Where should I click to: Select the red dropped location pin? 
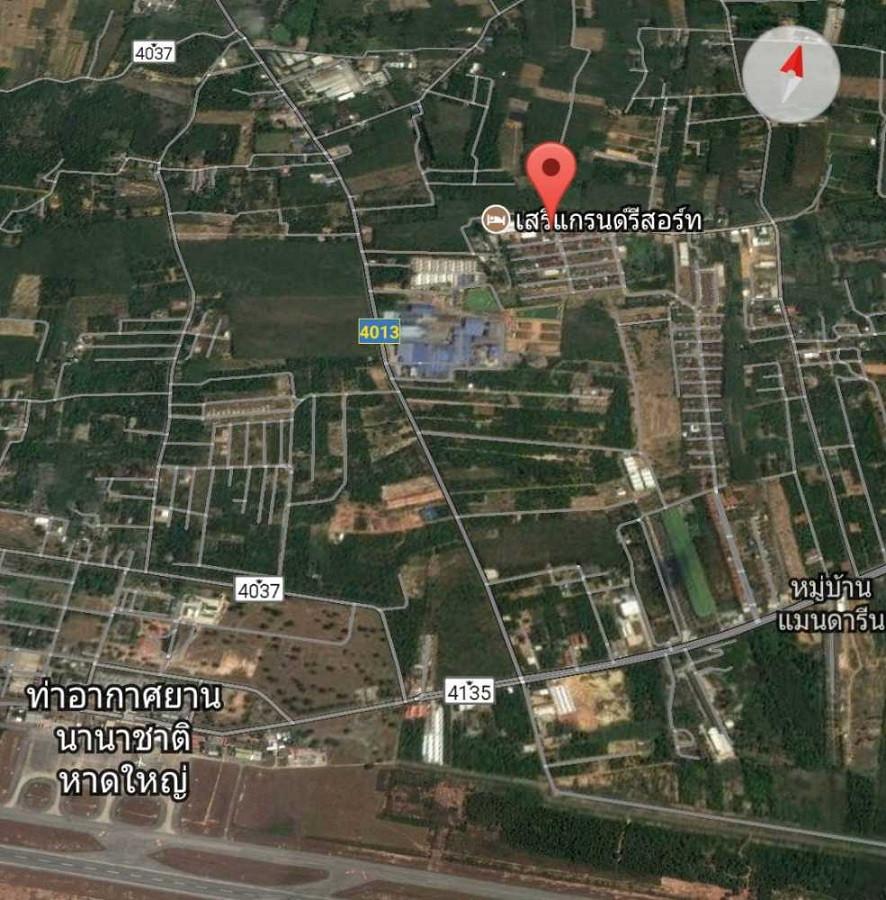click(x=551, y=172)
